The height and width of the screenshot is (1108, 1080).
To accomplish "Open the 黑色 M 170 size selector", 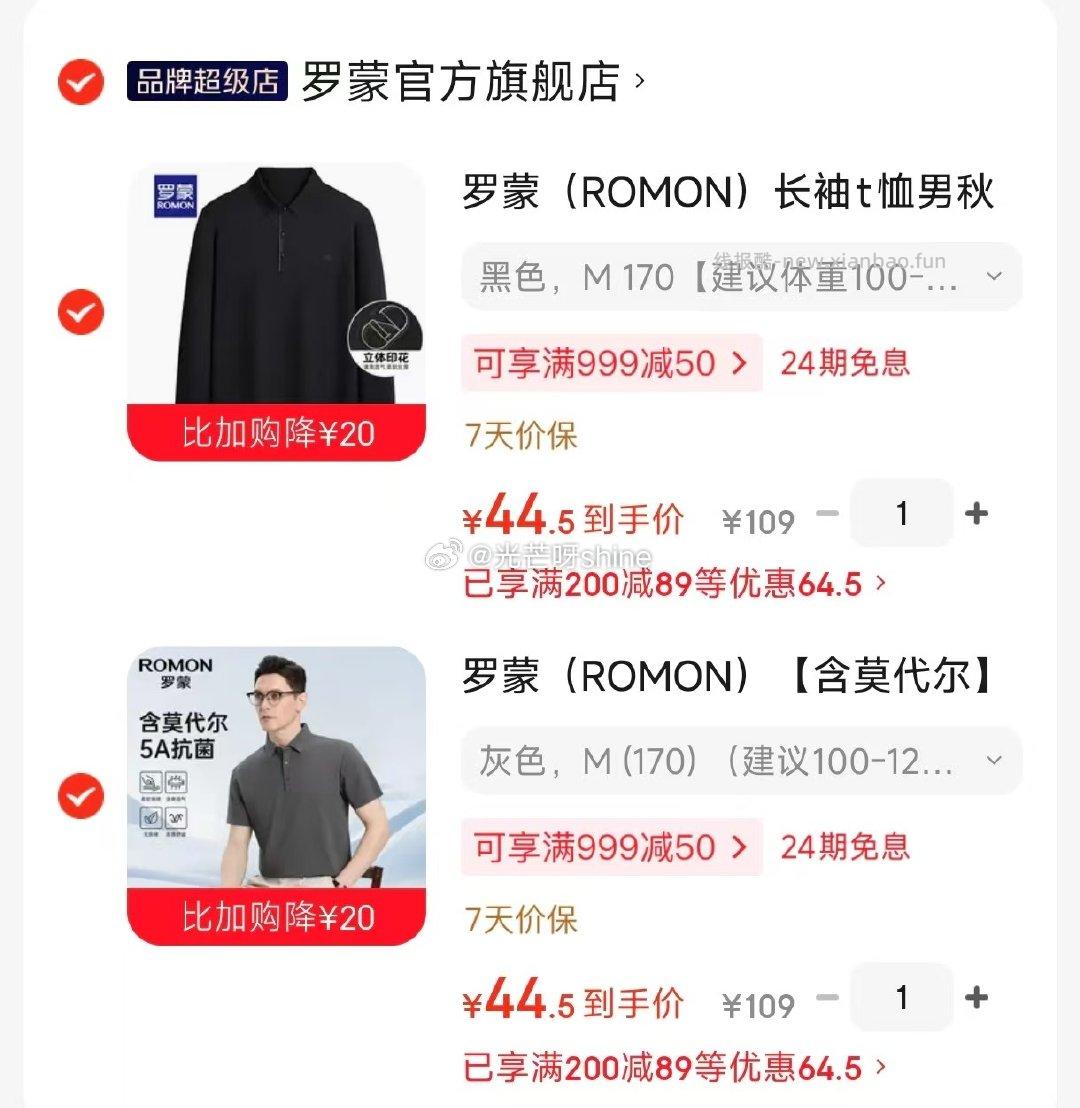I will (740, 277).
